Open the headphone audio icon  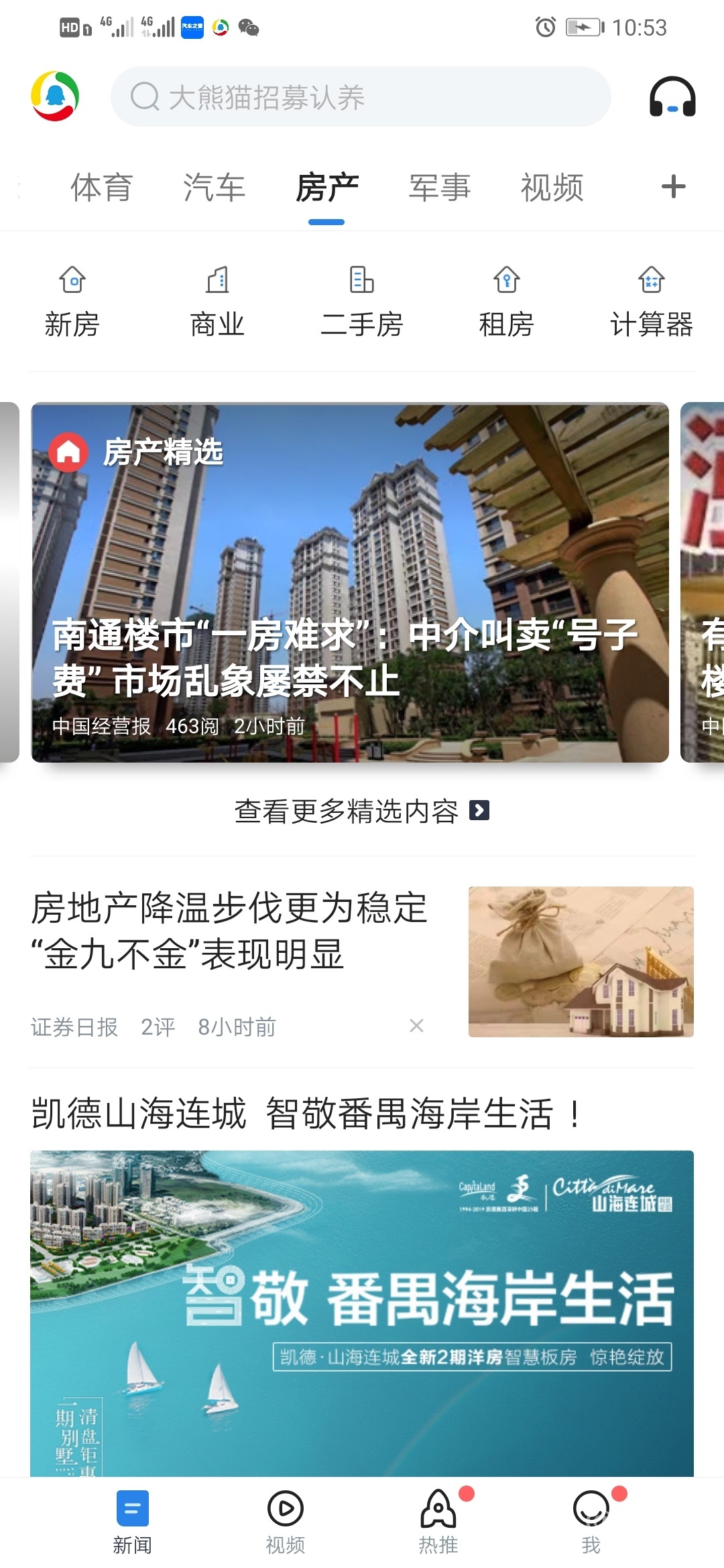click(x=672, y=97)
